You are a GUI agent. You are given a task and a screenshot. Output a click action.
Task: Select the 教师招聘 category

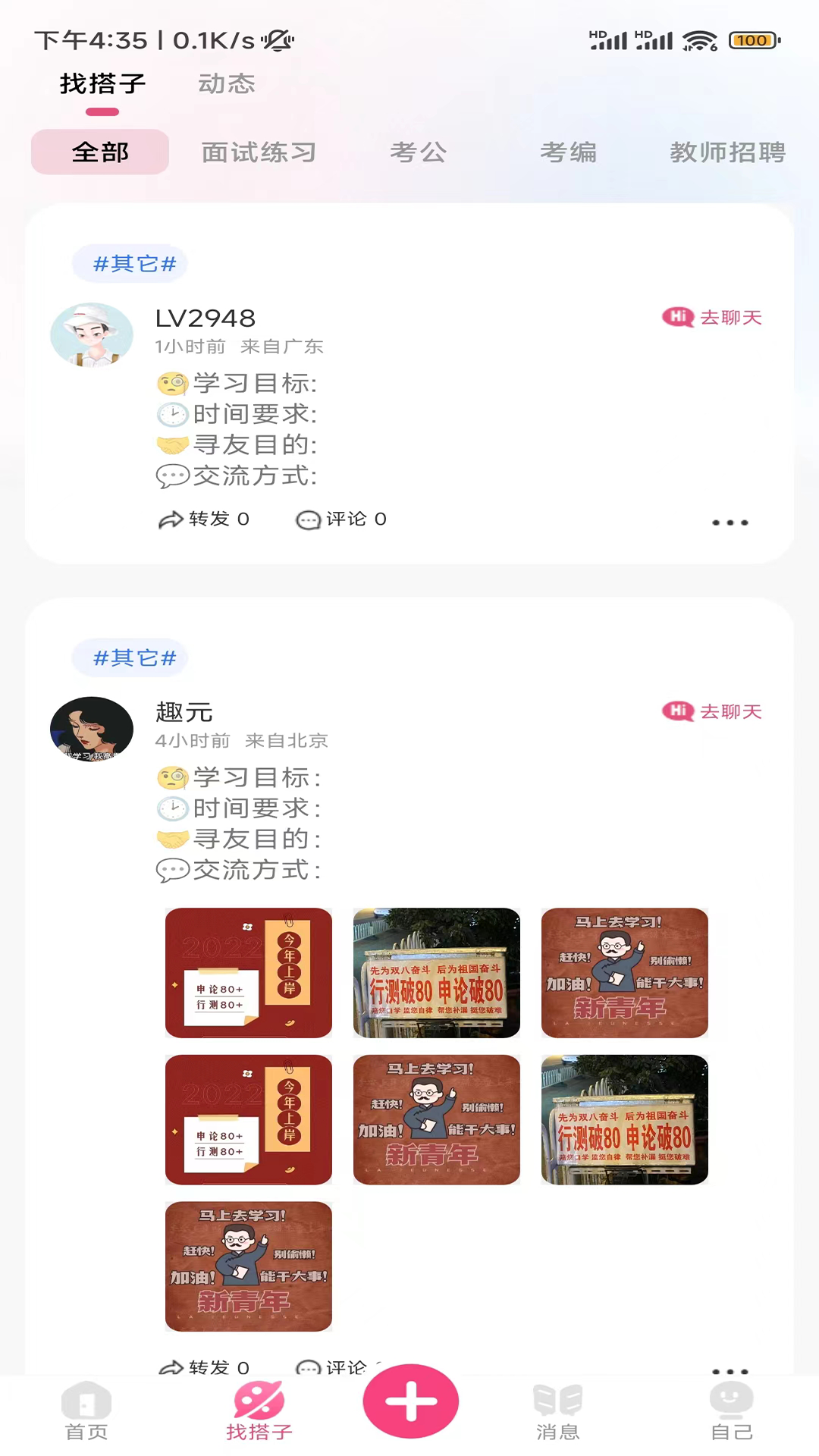(727, 152)
